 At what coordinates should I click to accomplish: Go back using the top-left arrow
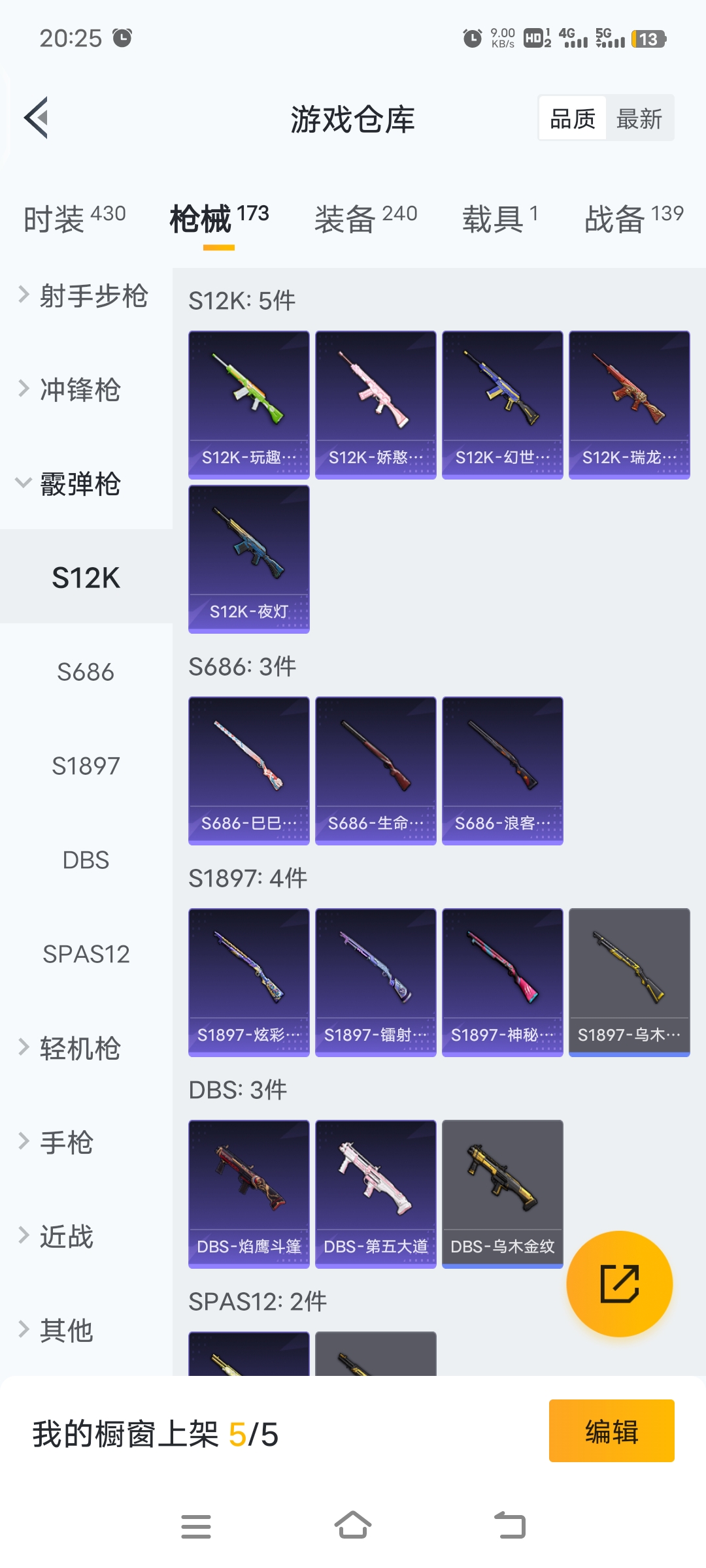(x=37, y=118)
